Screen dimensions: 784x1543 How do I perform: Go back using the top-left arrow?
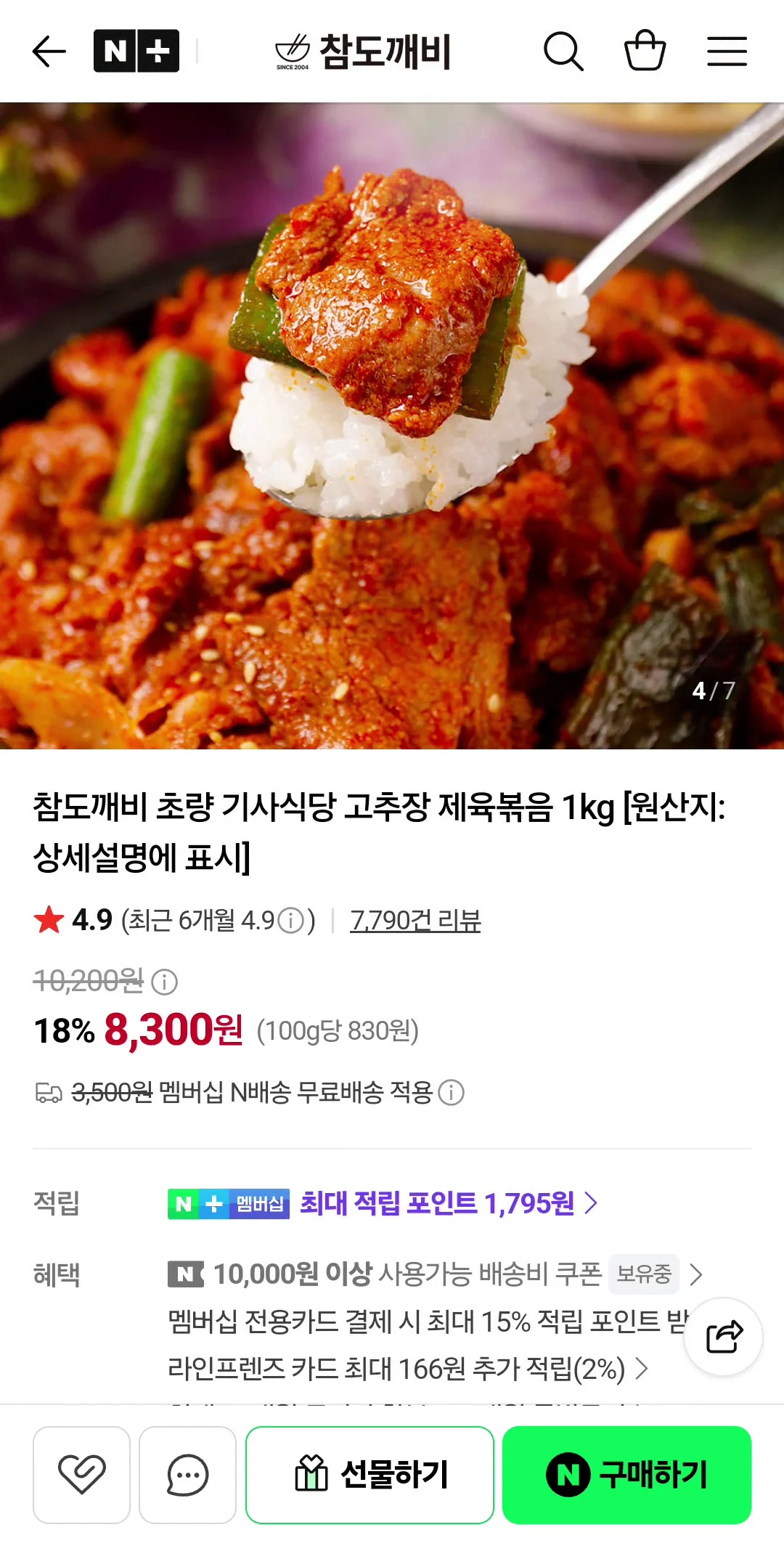49,52
